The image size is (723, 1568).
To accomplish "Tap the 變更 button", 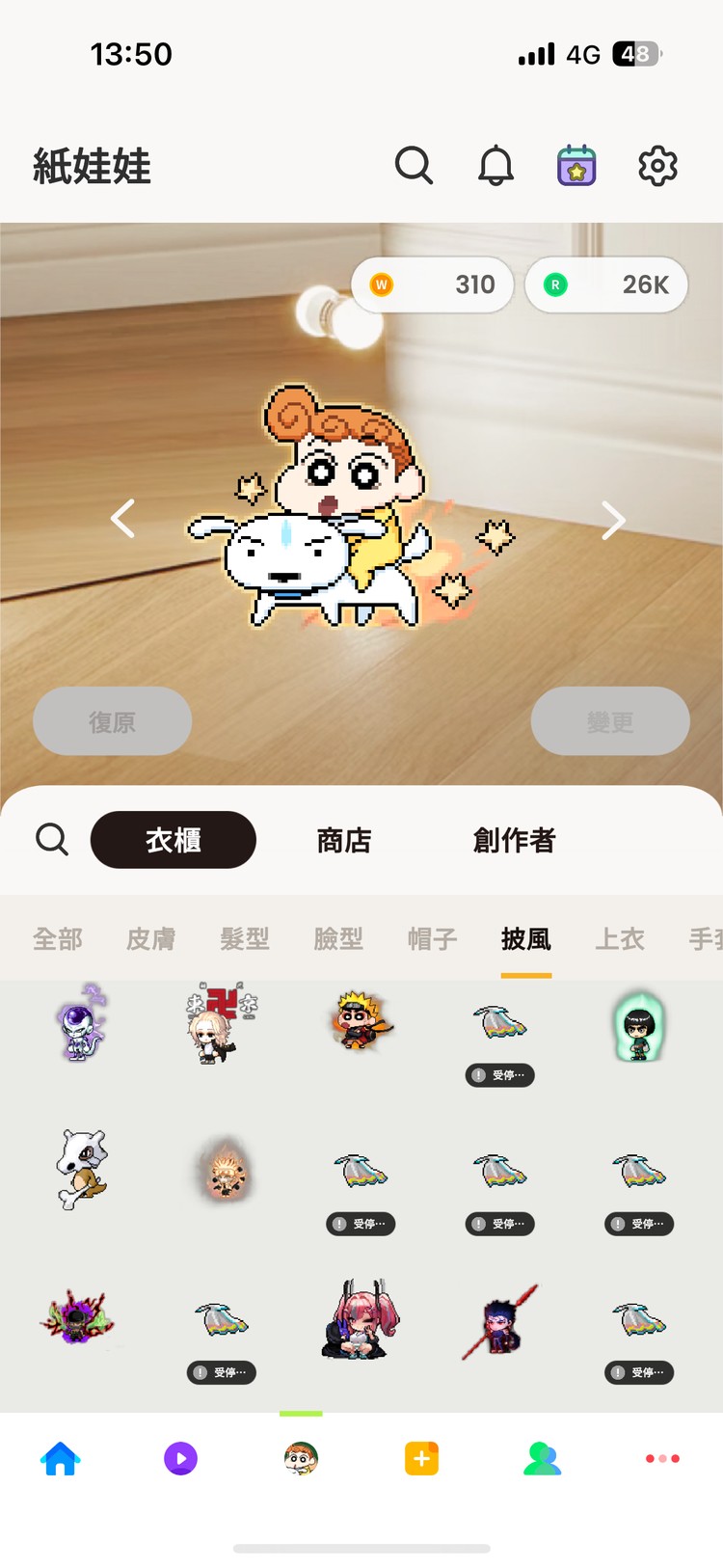I will [610, 721].
